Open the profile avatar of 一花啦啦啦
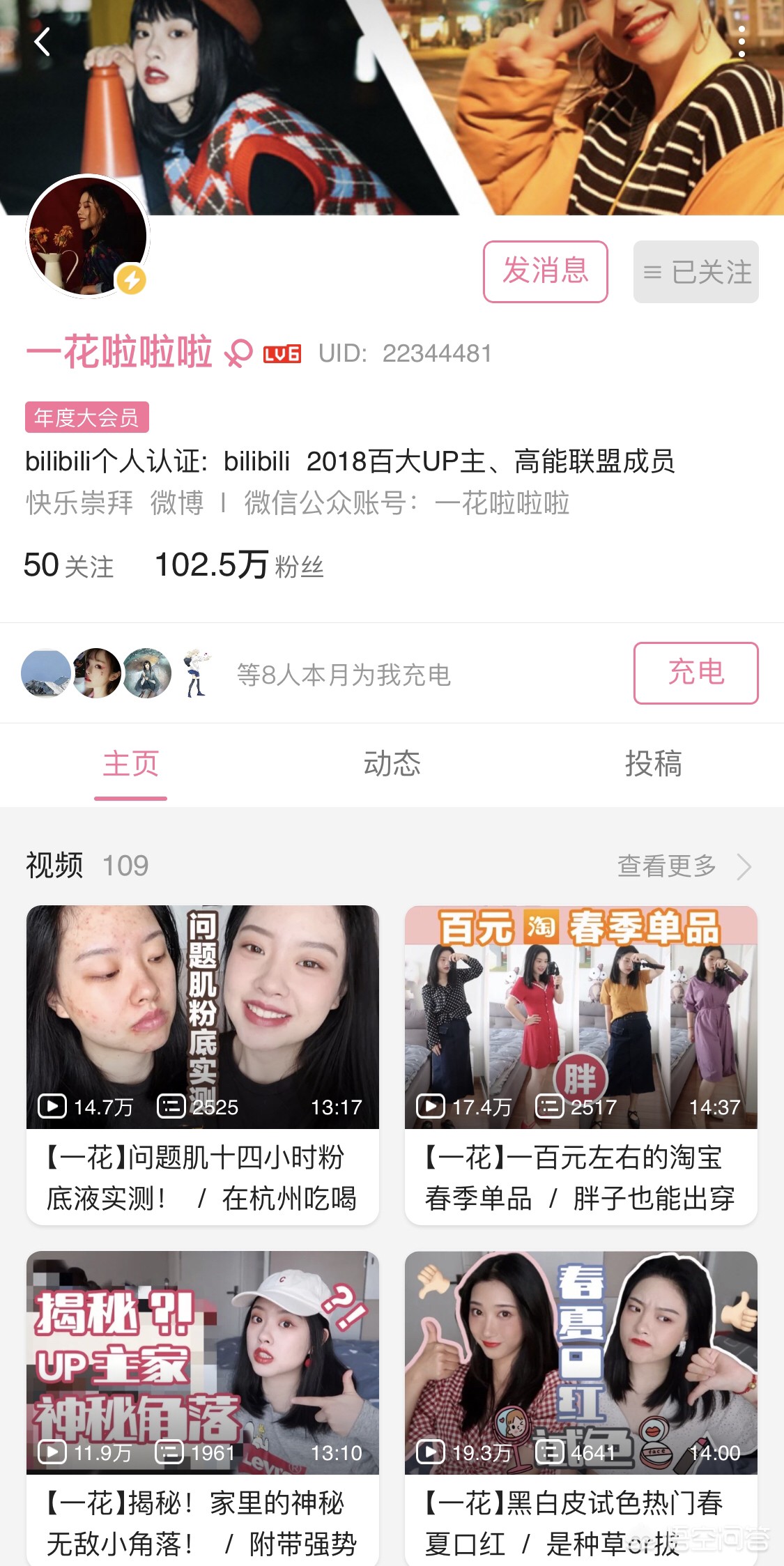The image size is (784, 1566). coord(88,236)
